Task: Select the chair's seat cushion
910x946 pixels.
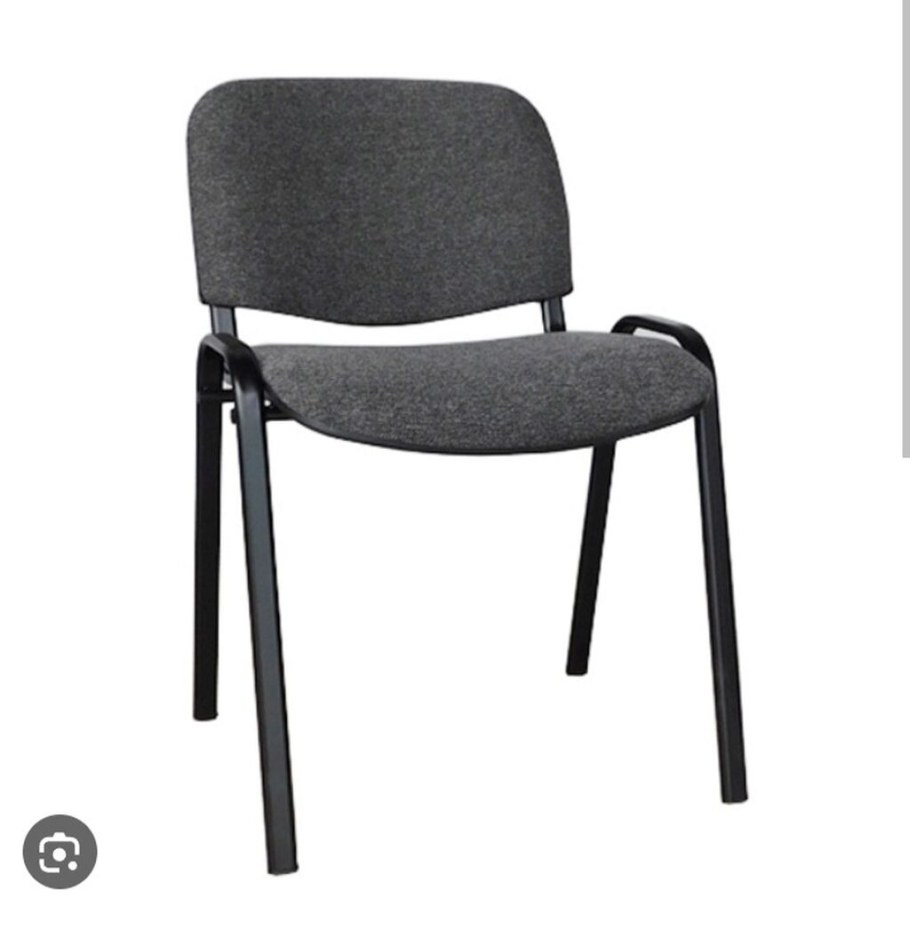Action: click(470, 390)
